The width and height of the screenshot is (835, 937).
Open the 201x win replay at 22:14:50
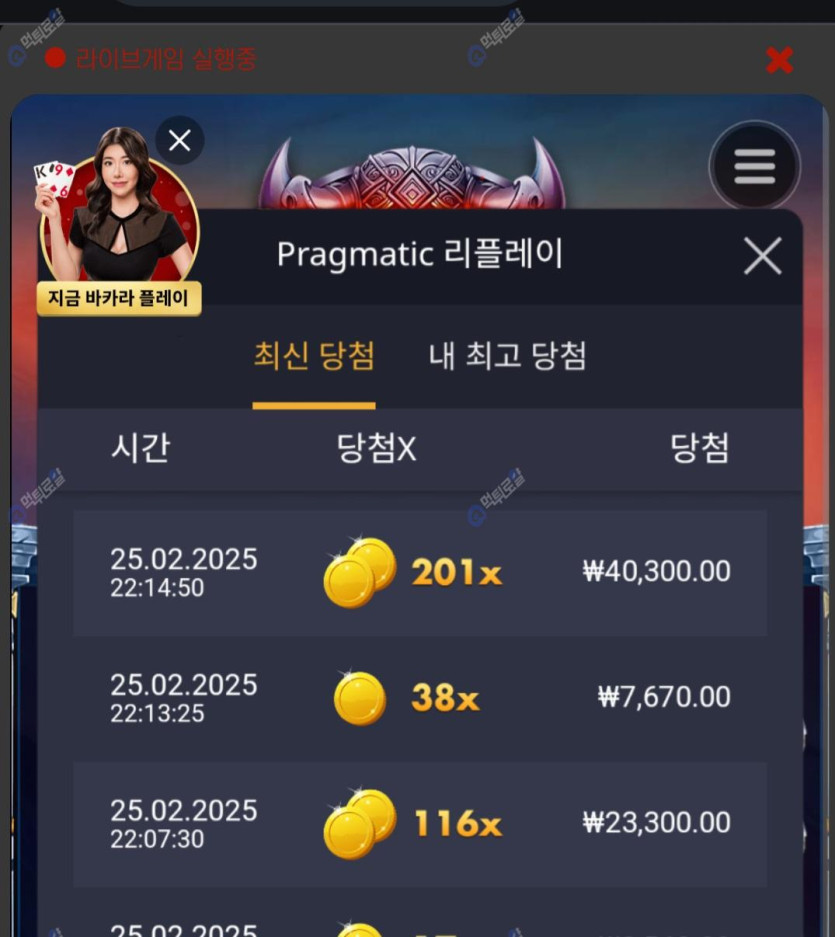click(x=420, y=573)
